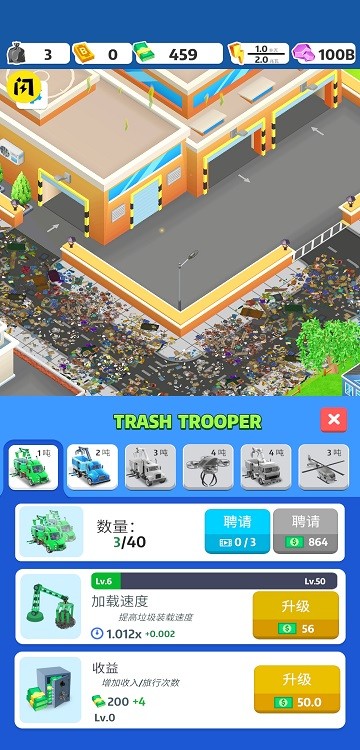This screenshot has width=360, height=750.
Task: Switch to the blue 2-ton truck tab
Action: (x=92, y=467)
